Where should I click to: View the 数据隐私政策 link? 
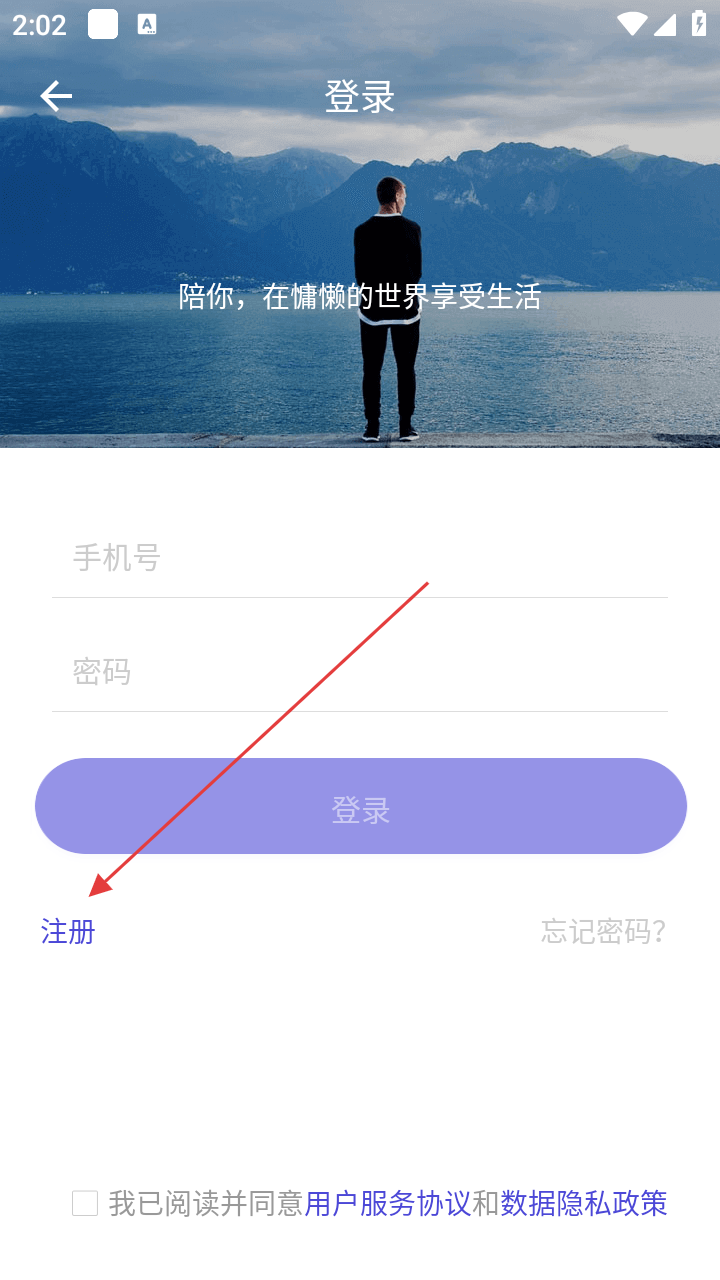[x=584, y=1203]
